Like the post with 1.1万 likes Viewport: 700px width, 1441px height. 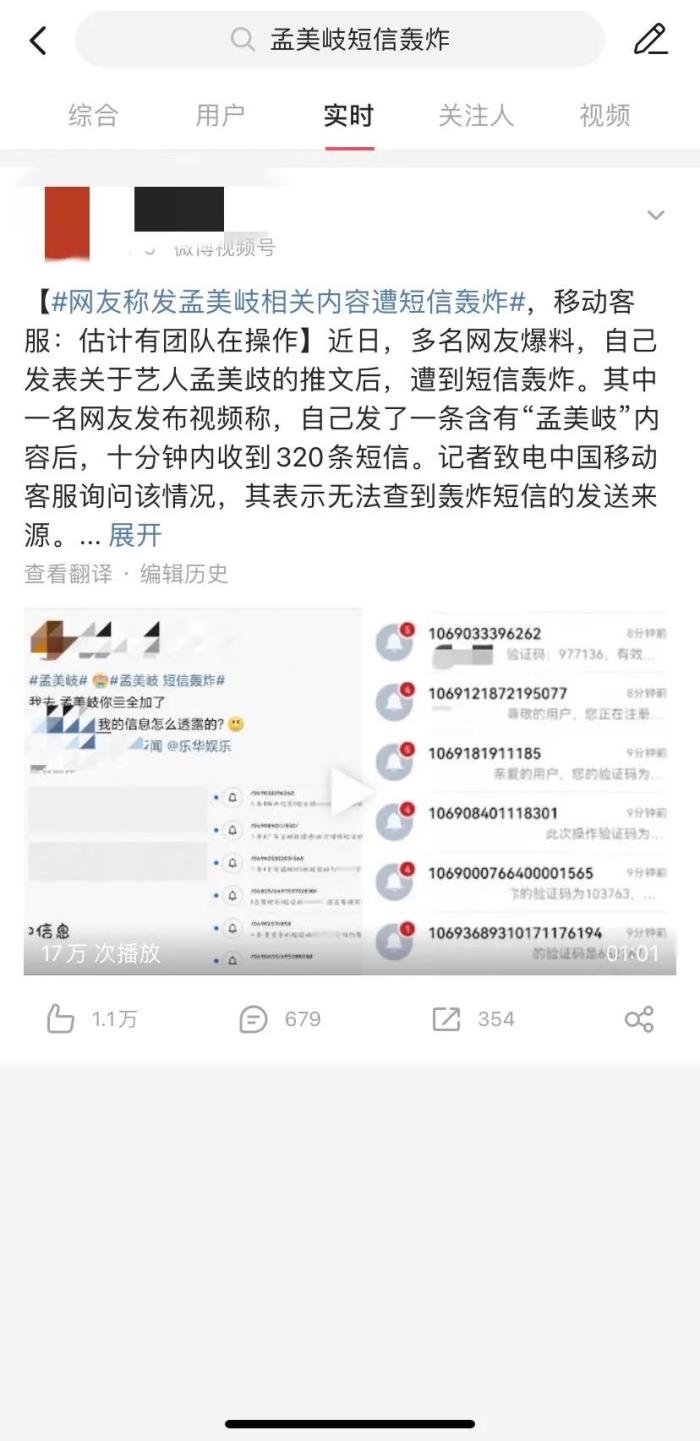coord(92,1019)
